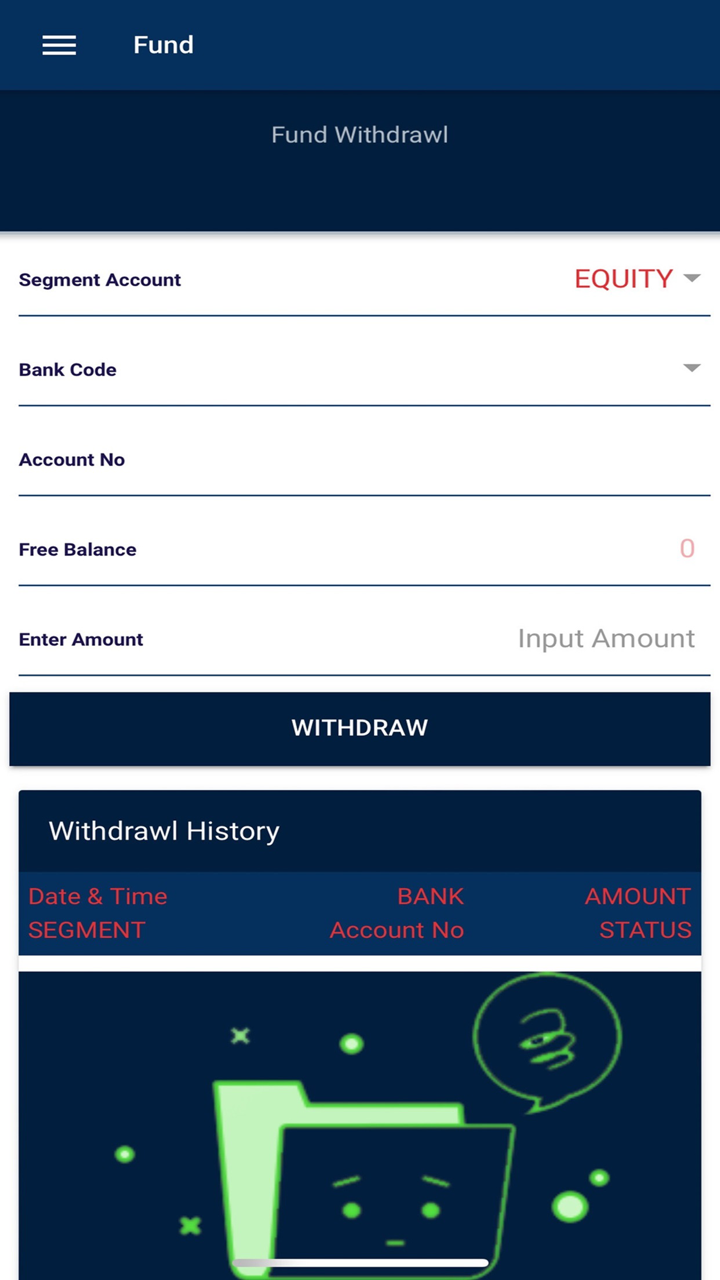This screenshot has width=720, height=1280.
Task: Open the Bank Code dropdown
Action: 690,369
